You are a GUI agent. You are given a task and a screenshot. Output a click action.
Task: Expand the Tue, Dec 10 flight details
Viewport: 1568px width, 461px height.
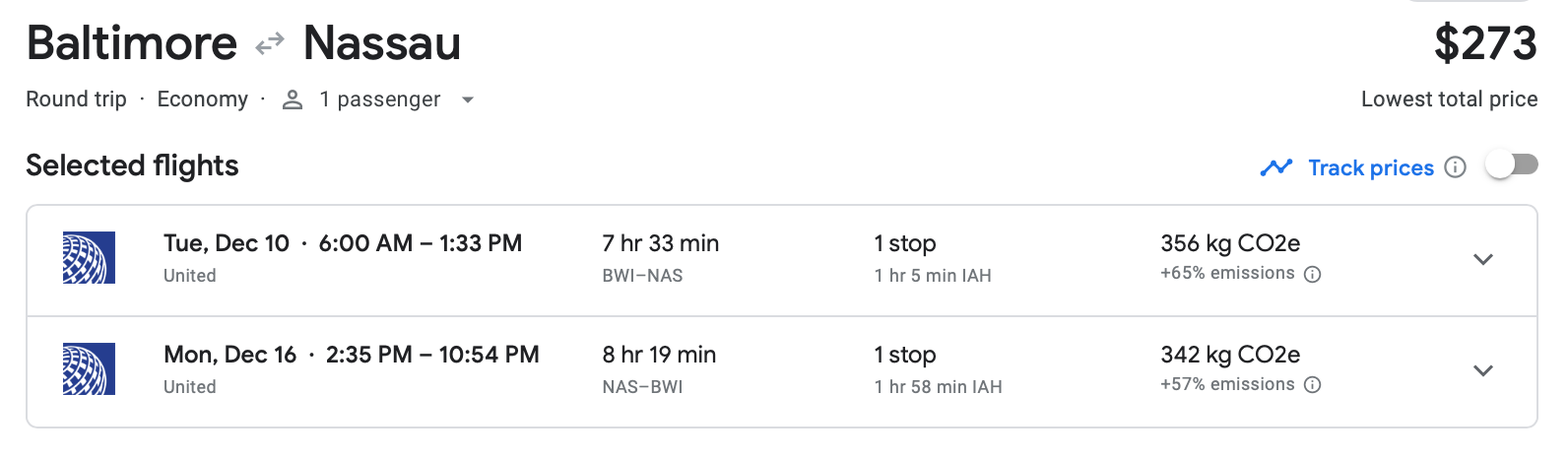coord(1482,259)
